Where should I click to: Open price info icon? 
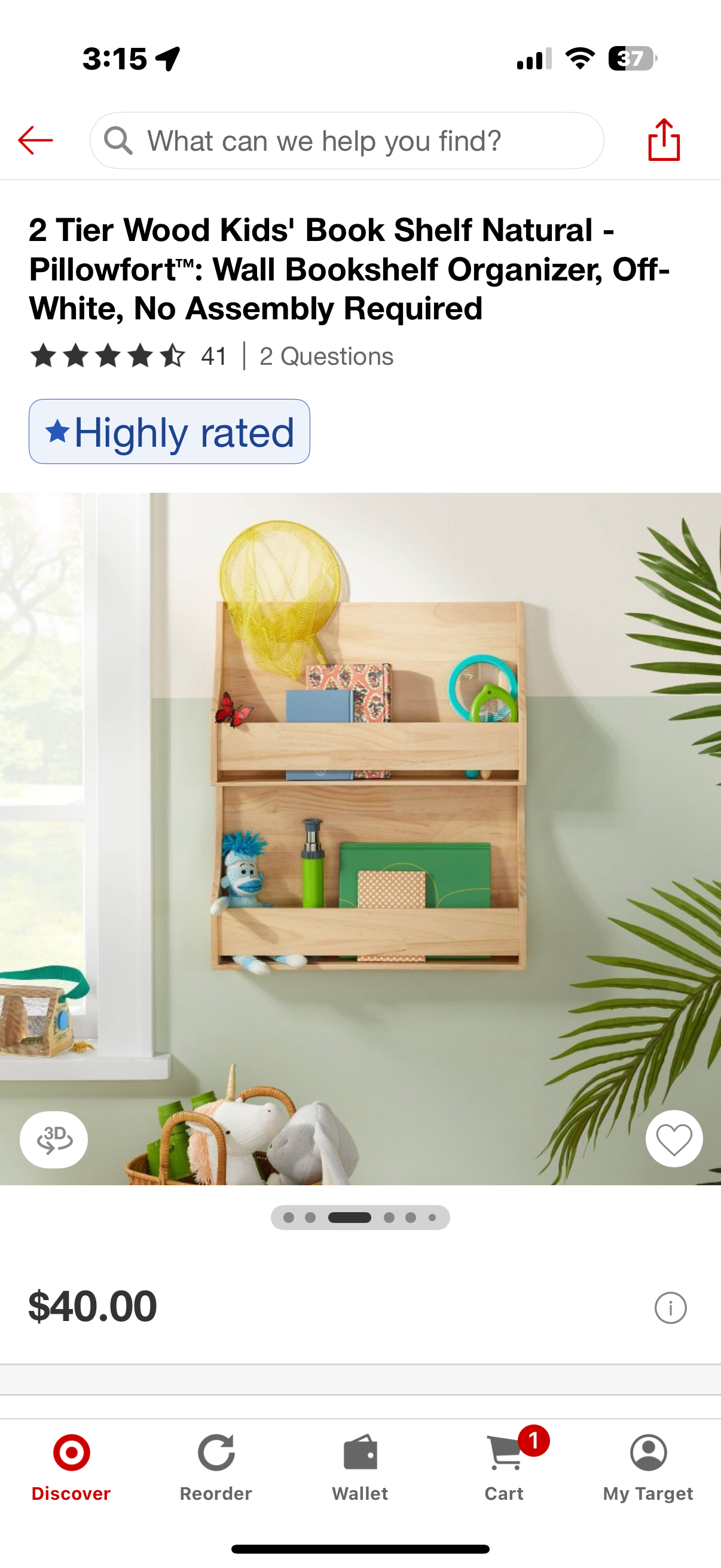(x=671, y=1307)
